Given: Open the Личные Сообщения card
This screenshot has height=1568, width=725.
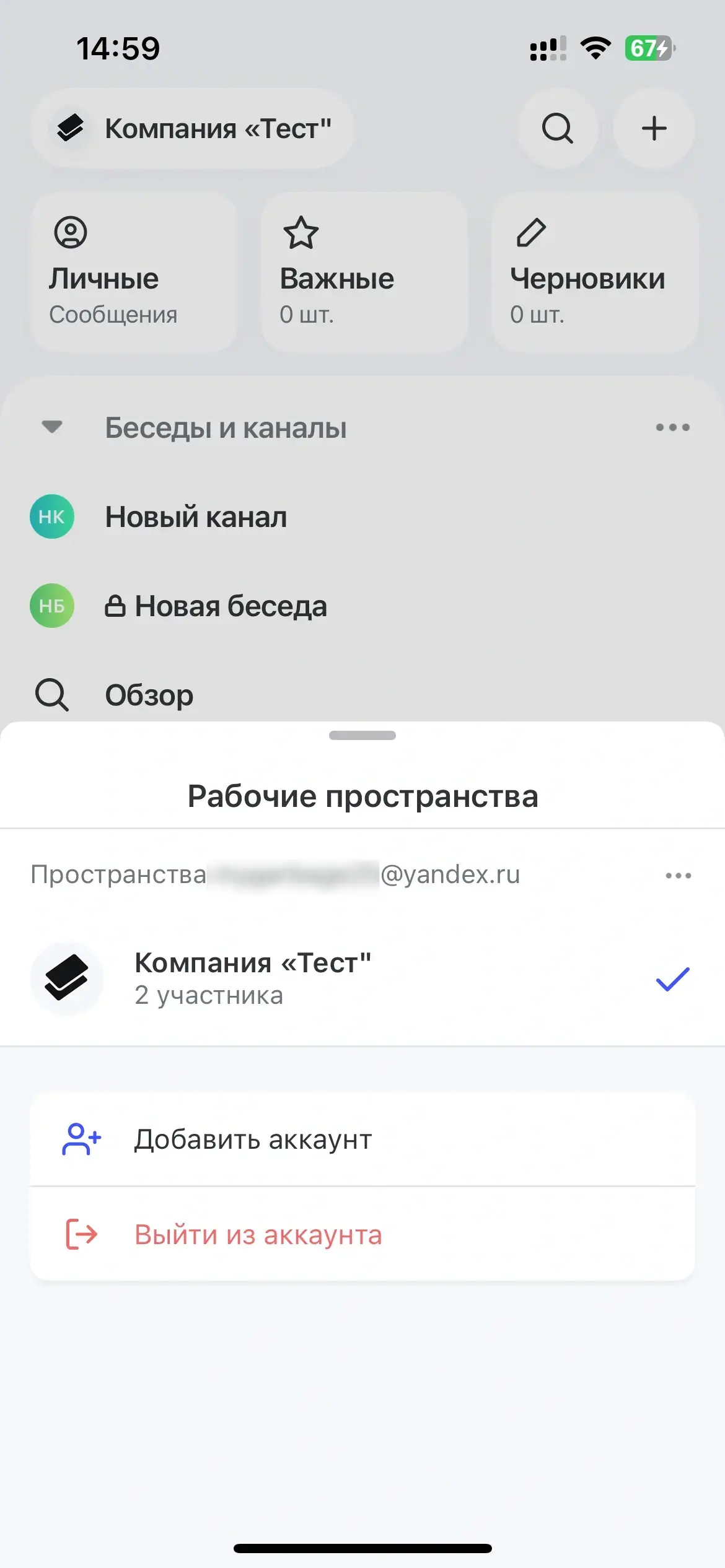Looking at the screenshot, I should click(133, 272).
